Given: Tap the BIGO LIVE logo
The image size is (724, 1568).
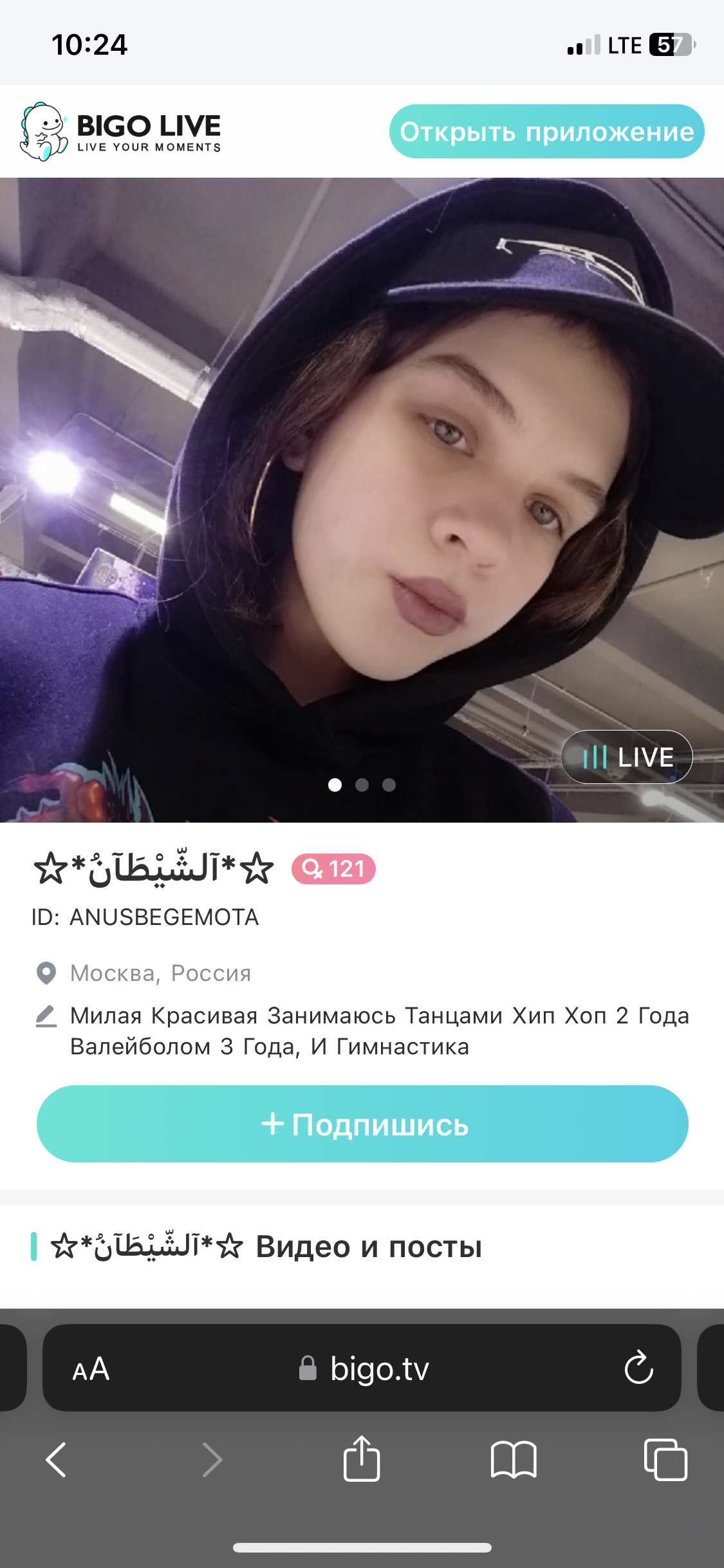Looking at the screenshot, I should click(121, 131).
